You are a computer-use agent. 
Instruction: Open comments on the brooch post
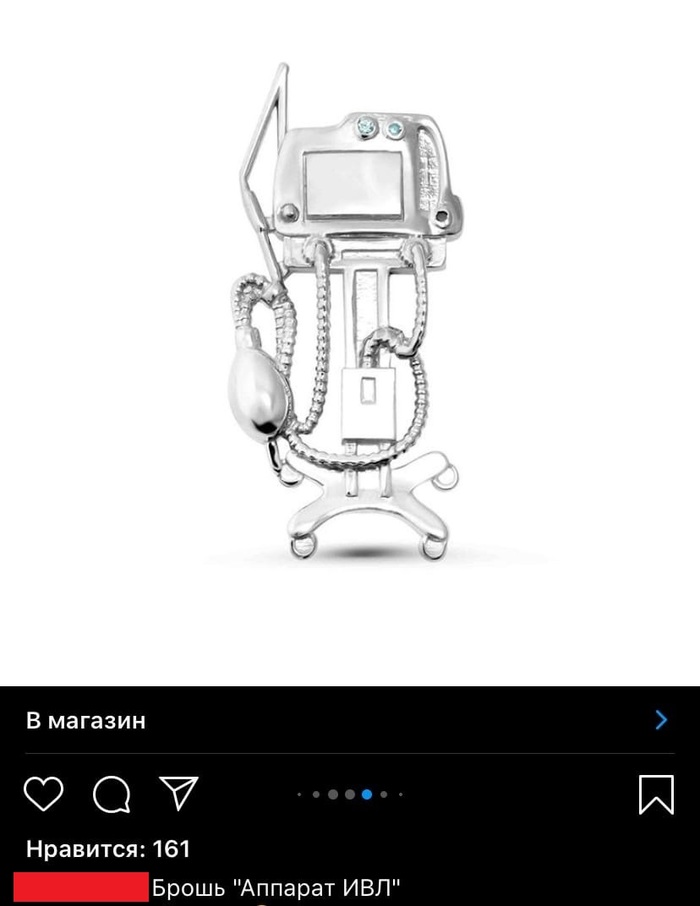pos(111,795)
